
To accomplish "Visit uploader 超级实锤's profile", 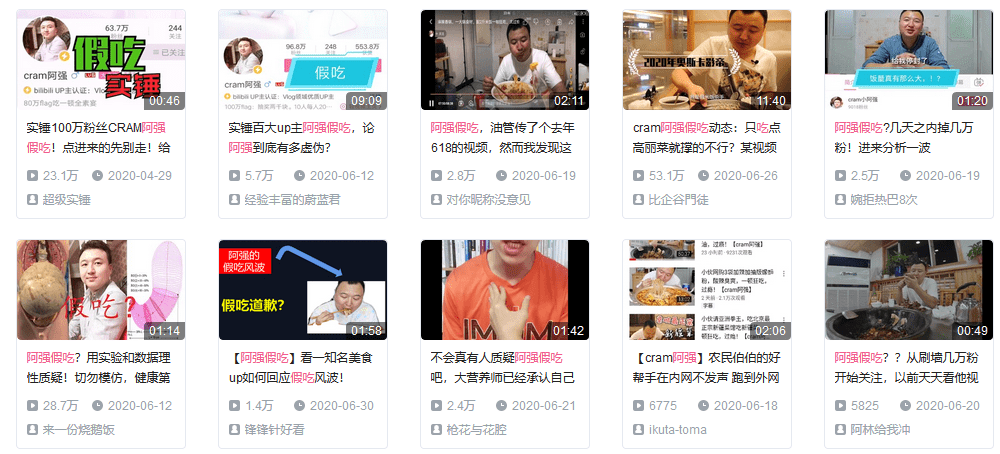I will coord(66,199).
